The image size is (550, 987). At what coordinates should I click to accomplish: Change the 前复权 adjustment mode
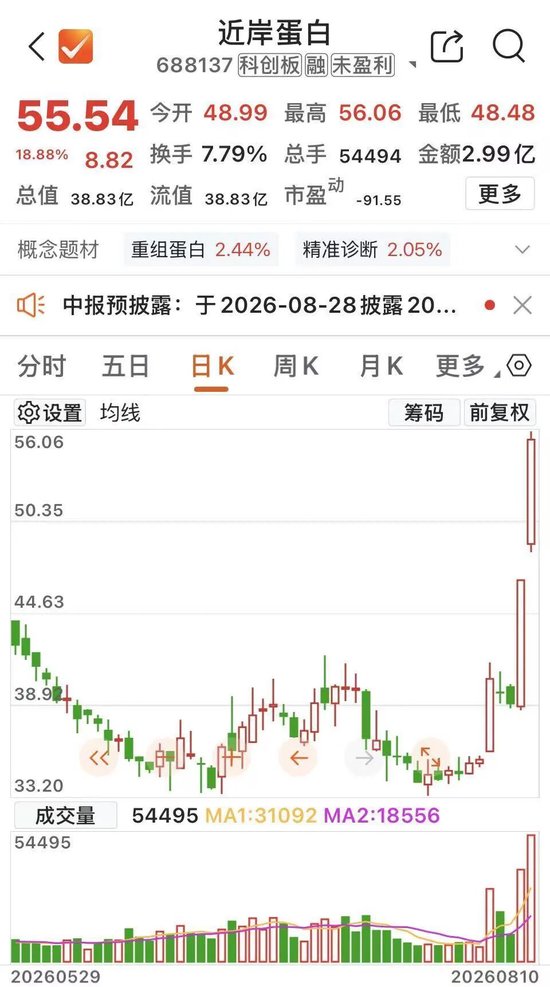tap(500, 414)
